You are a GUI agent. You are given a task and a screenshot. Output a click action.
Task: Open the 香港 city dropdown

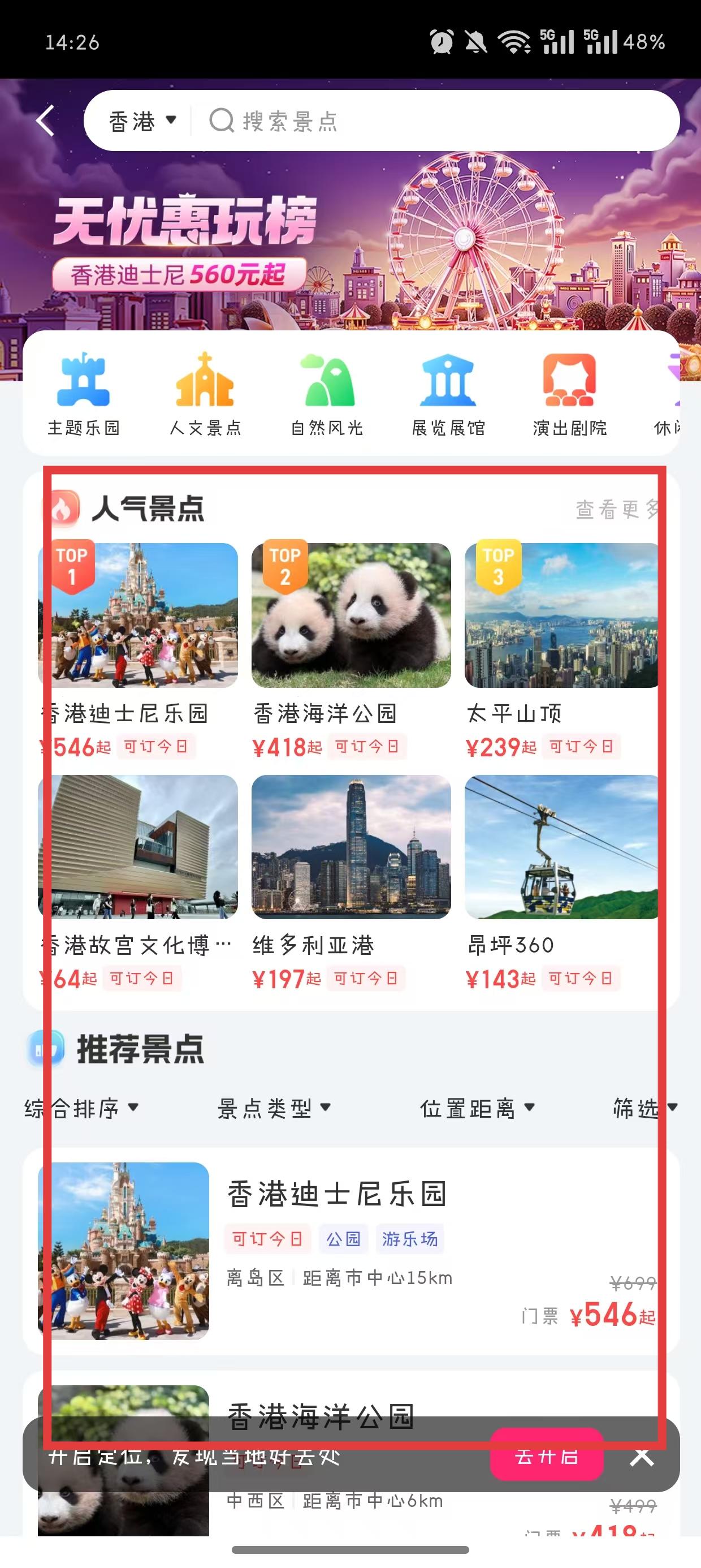(x=142, y=120)
